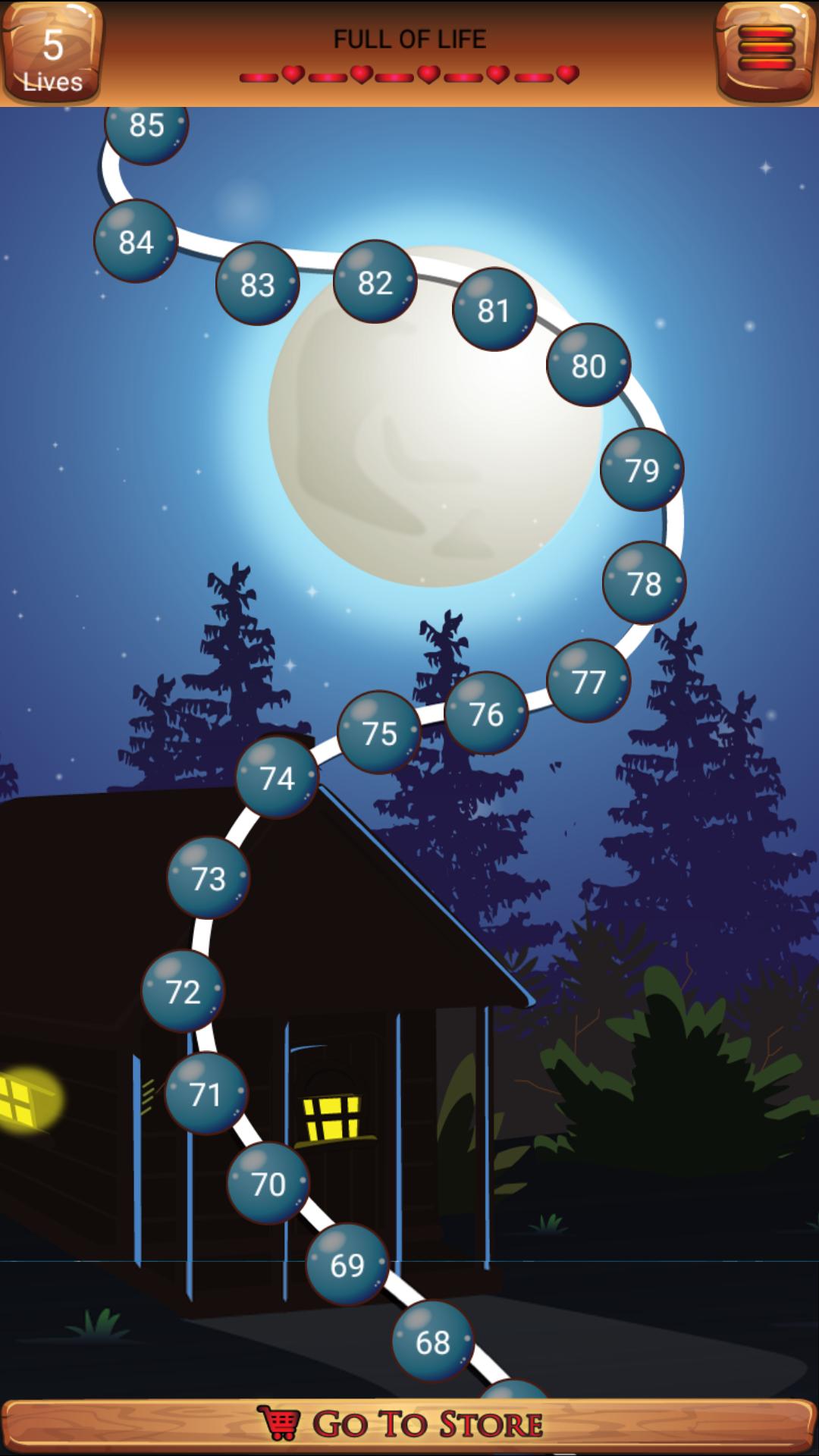
Task: Open the hamburger menu button
Action: 766,50
